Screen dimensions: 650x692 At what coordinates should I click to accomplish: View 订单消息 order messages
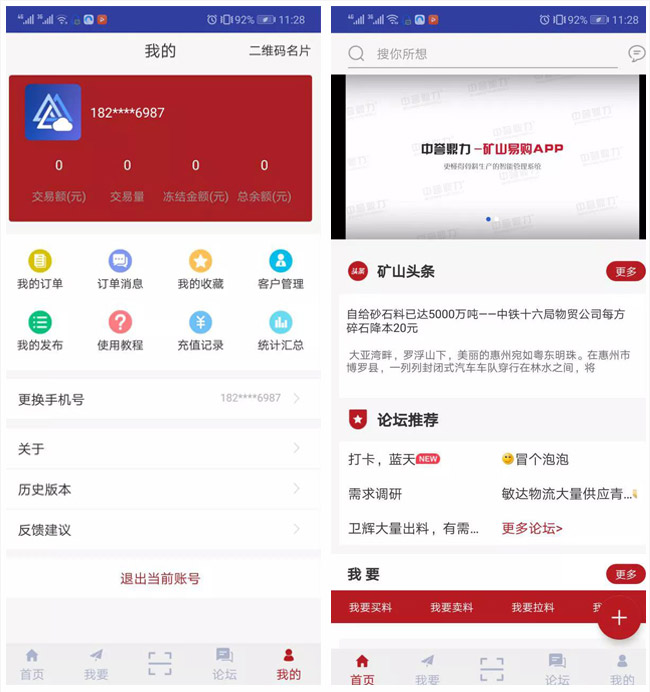click(120, 270)
